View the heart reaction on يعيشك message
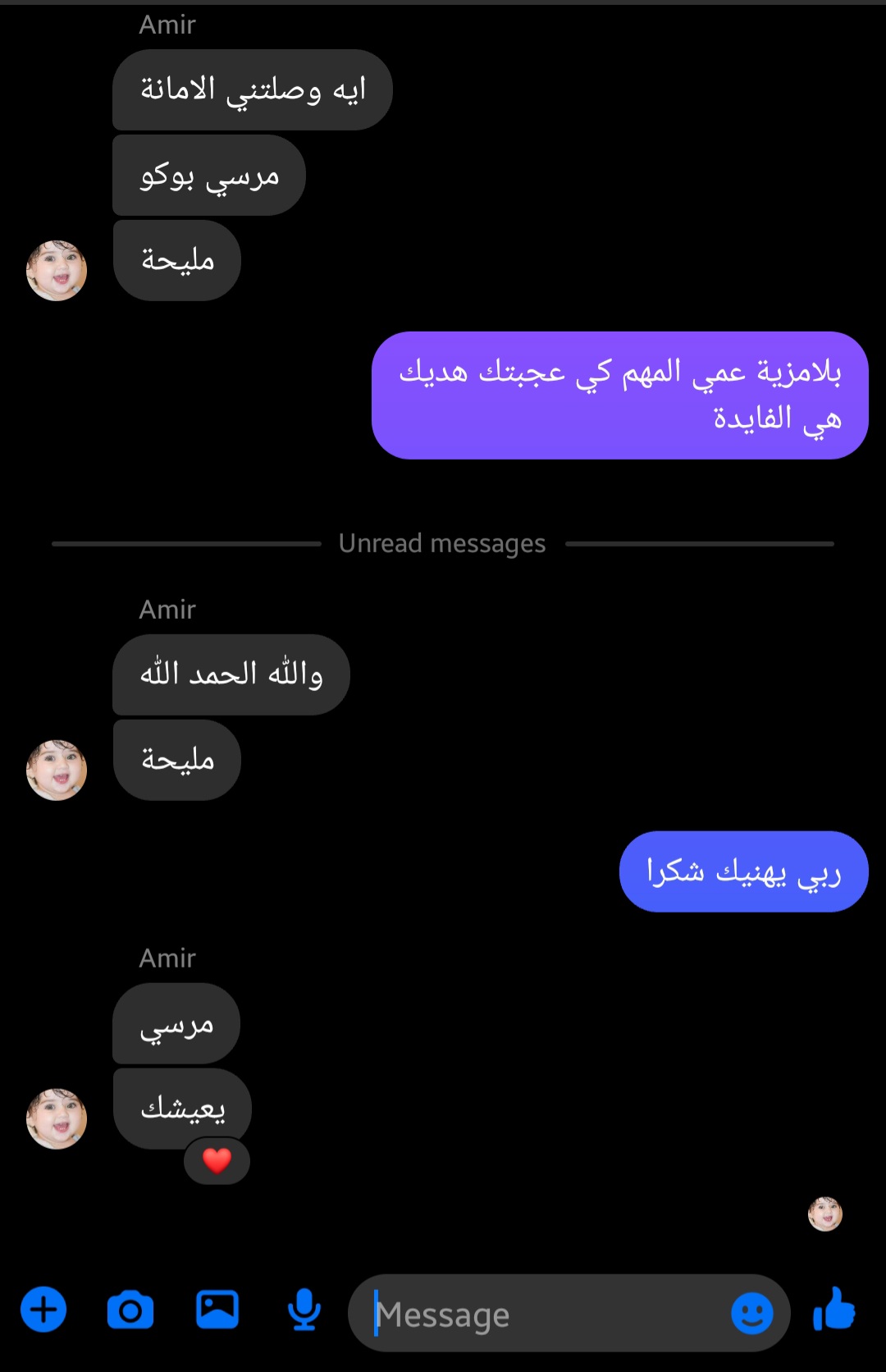Image resolution: width=886 pixels, height=1372 pixels. tap(217, 1161)
